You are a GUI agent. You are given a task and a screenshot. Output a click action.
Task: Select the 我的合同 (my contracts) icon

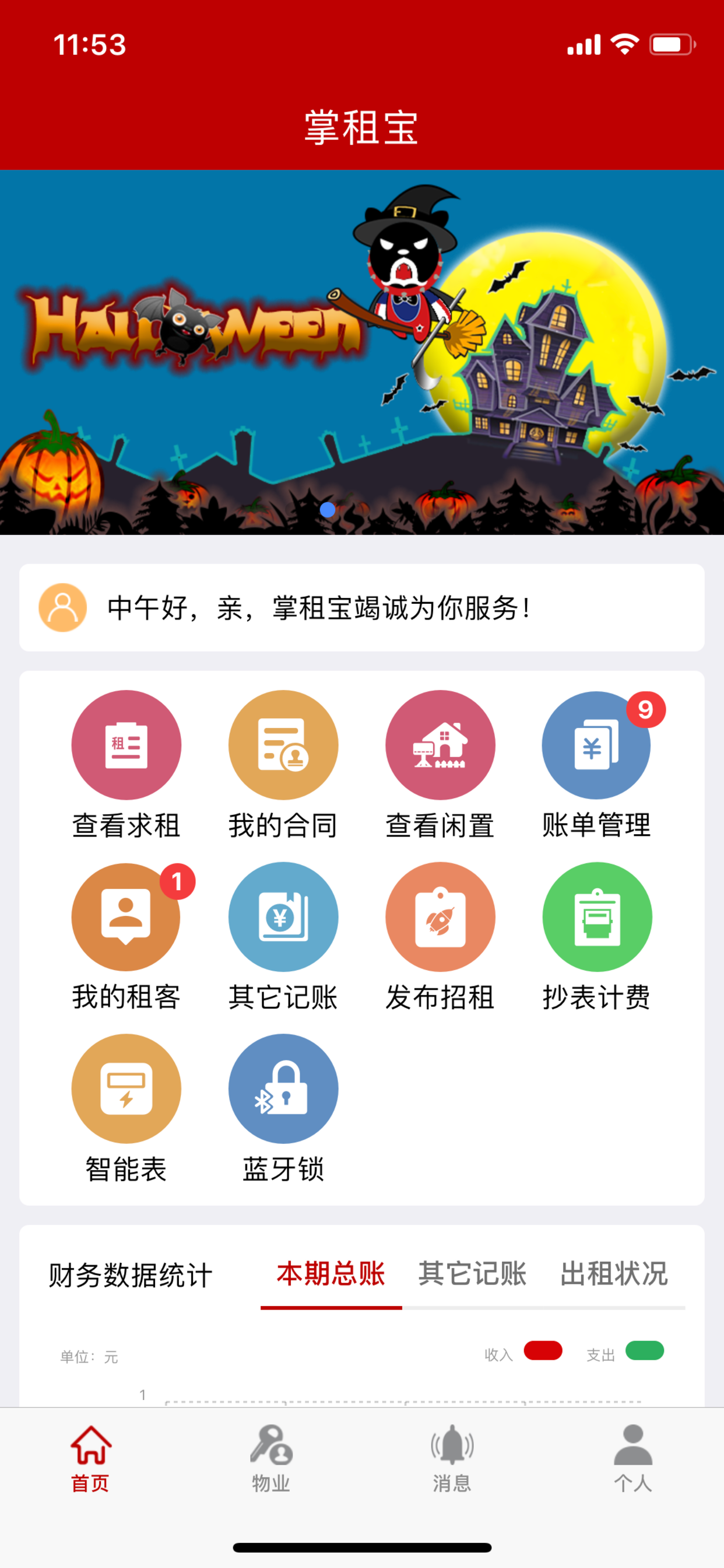[x=283, y=745]
